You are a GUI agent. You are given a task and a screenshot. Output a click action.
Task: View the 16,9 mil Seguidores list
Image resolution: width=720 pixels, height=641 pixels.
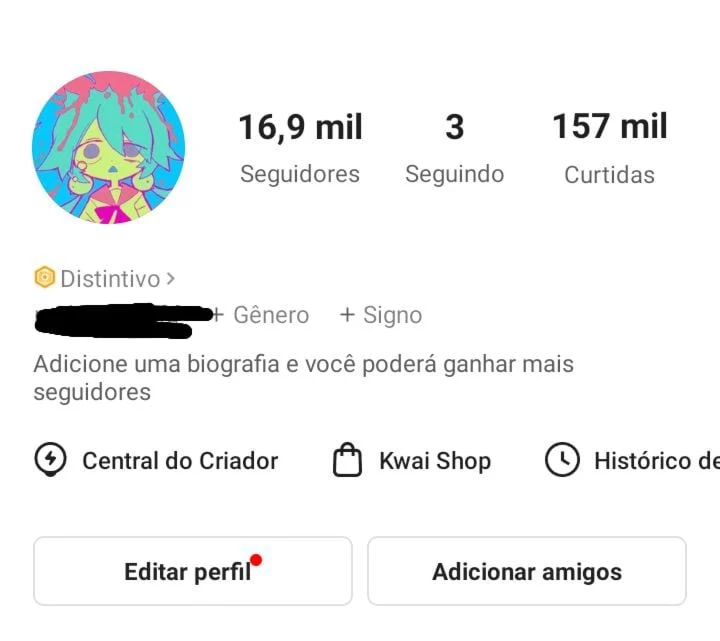pyautogui.click(x=300, y=148)
